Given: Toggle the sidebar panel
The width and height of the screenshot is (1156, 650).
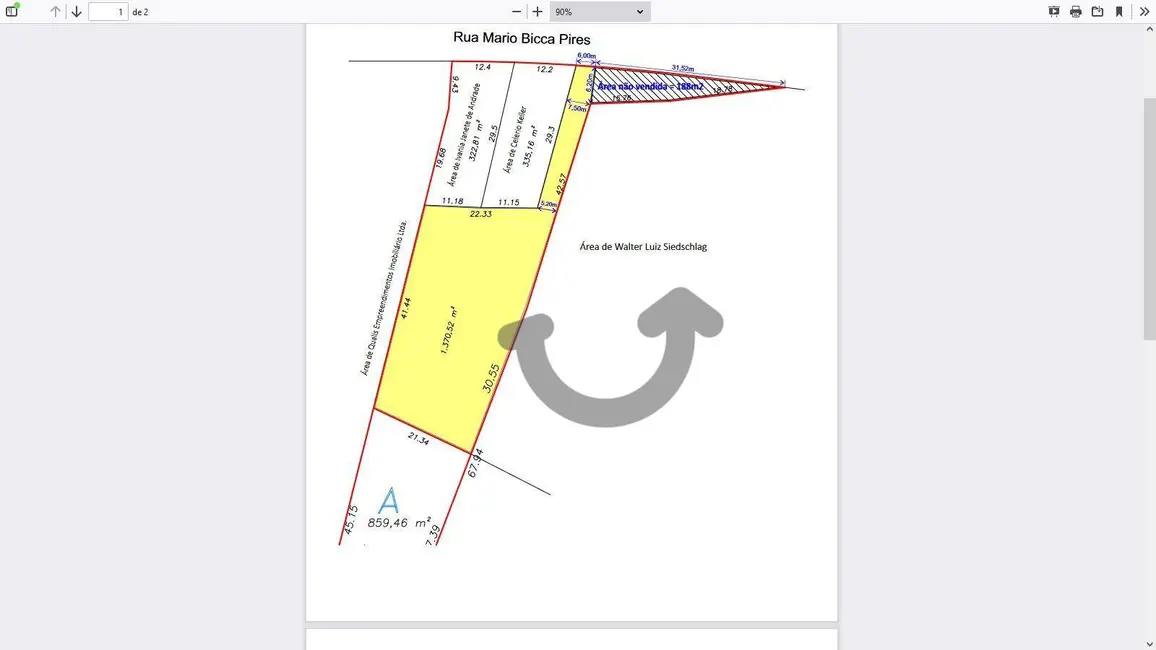Looking at the screenshot, I should tap(12, 12).
